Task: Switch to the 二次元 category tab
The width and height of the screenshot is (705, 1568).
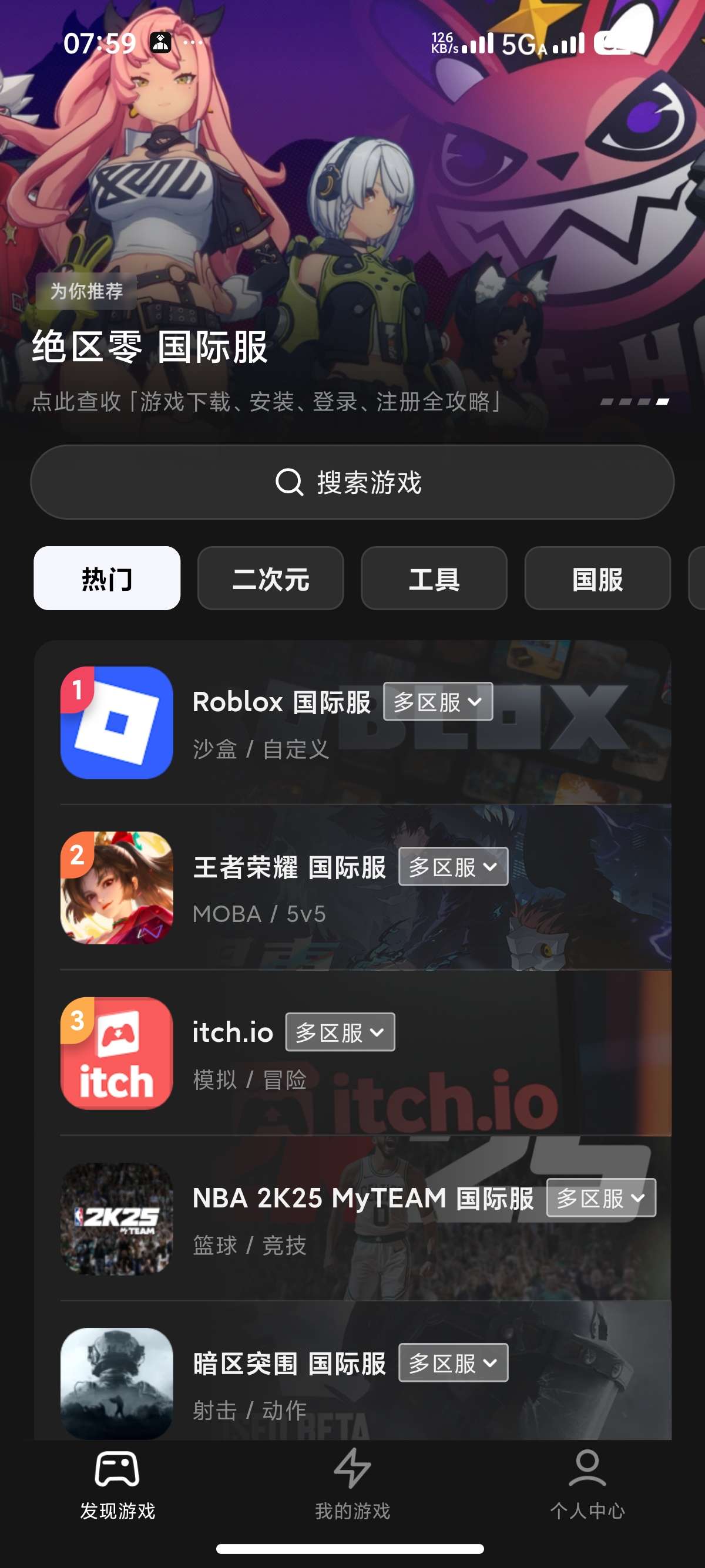Action: pyautogui.click(x=270, y=579)
